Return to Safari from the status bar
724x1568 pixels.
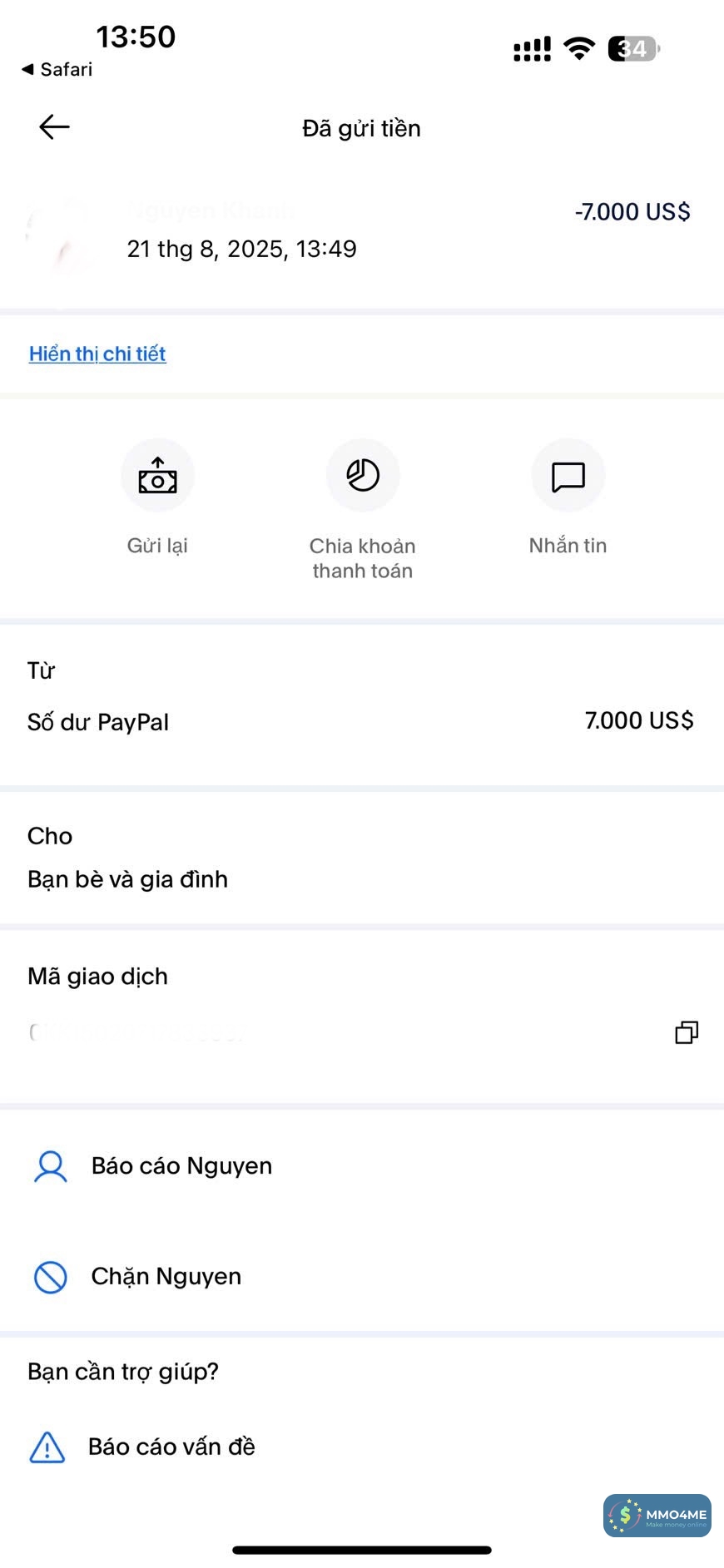[57, 70]
